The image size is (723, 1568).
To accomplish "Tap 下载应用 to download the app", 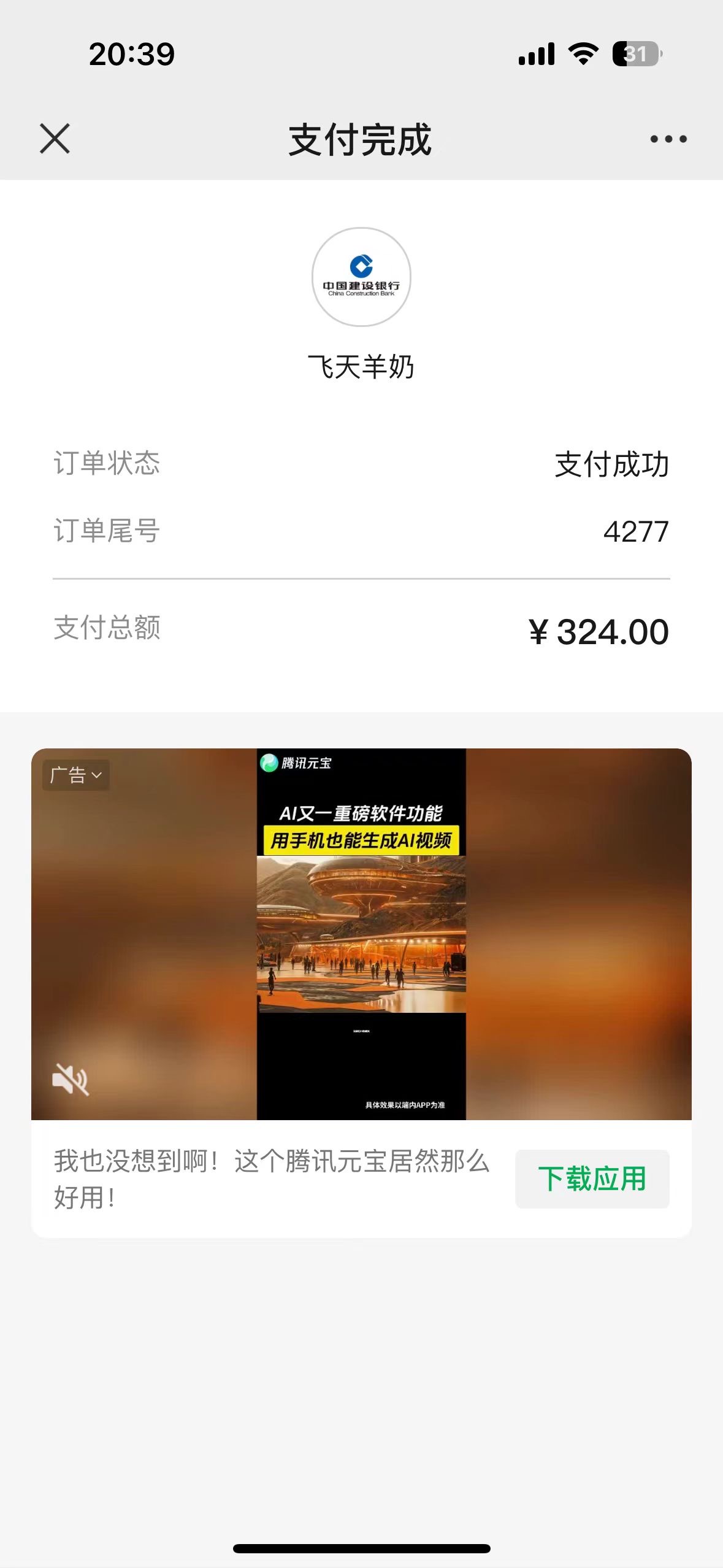I will [x=592, y=1178].
